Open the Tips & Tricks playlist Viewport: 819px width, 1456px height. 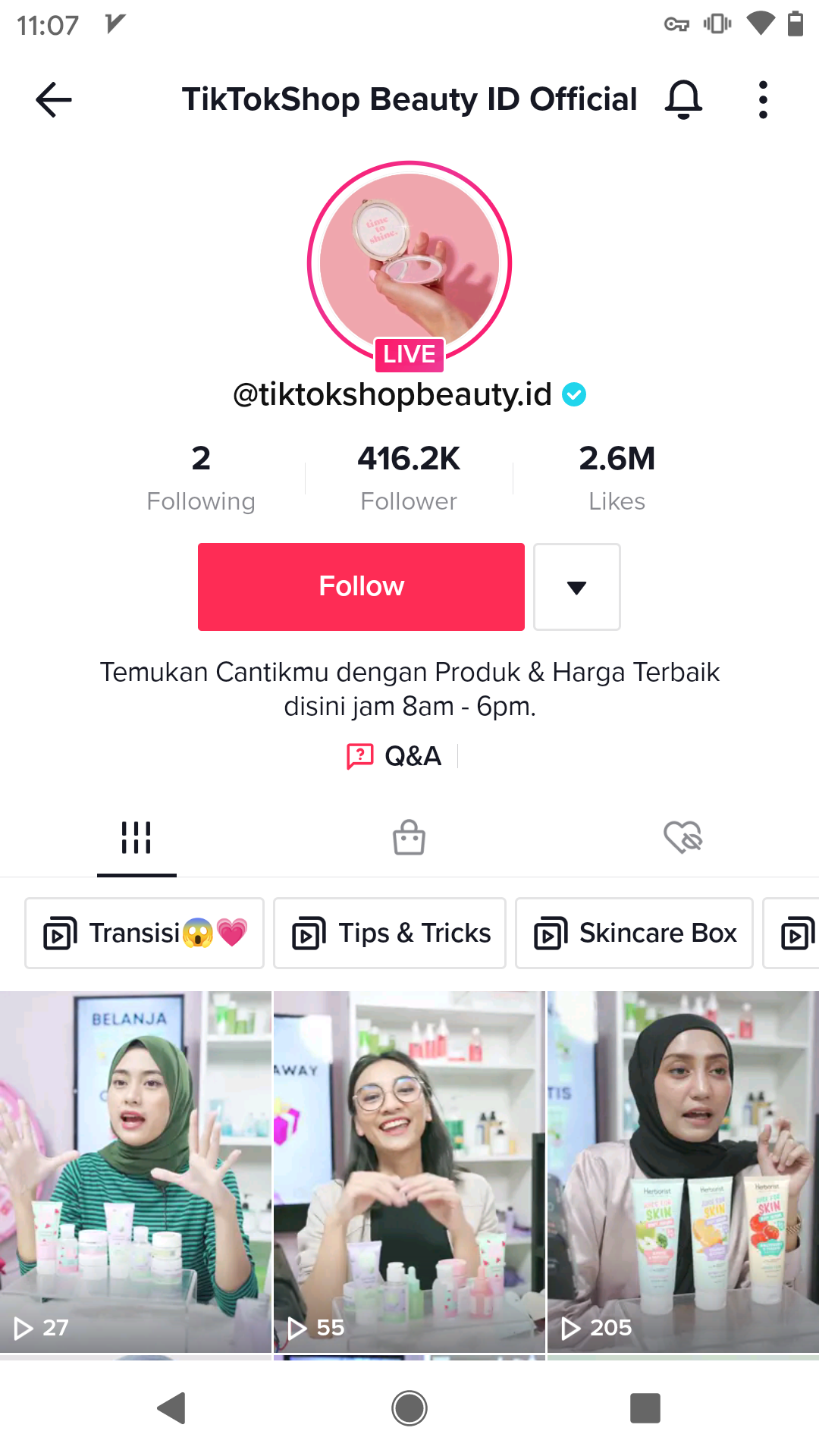(390, 933)
